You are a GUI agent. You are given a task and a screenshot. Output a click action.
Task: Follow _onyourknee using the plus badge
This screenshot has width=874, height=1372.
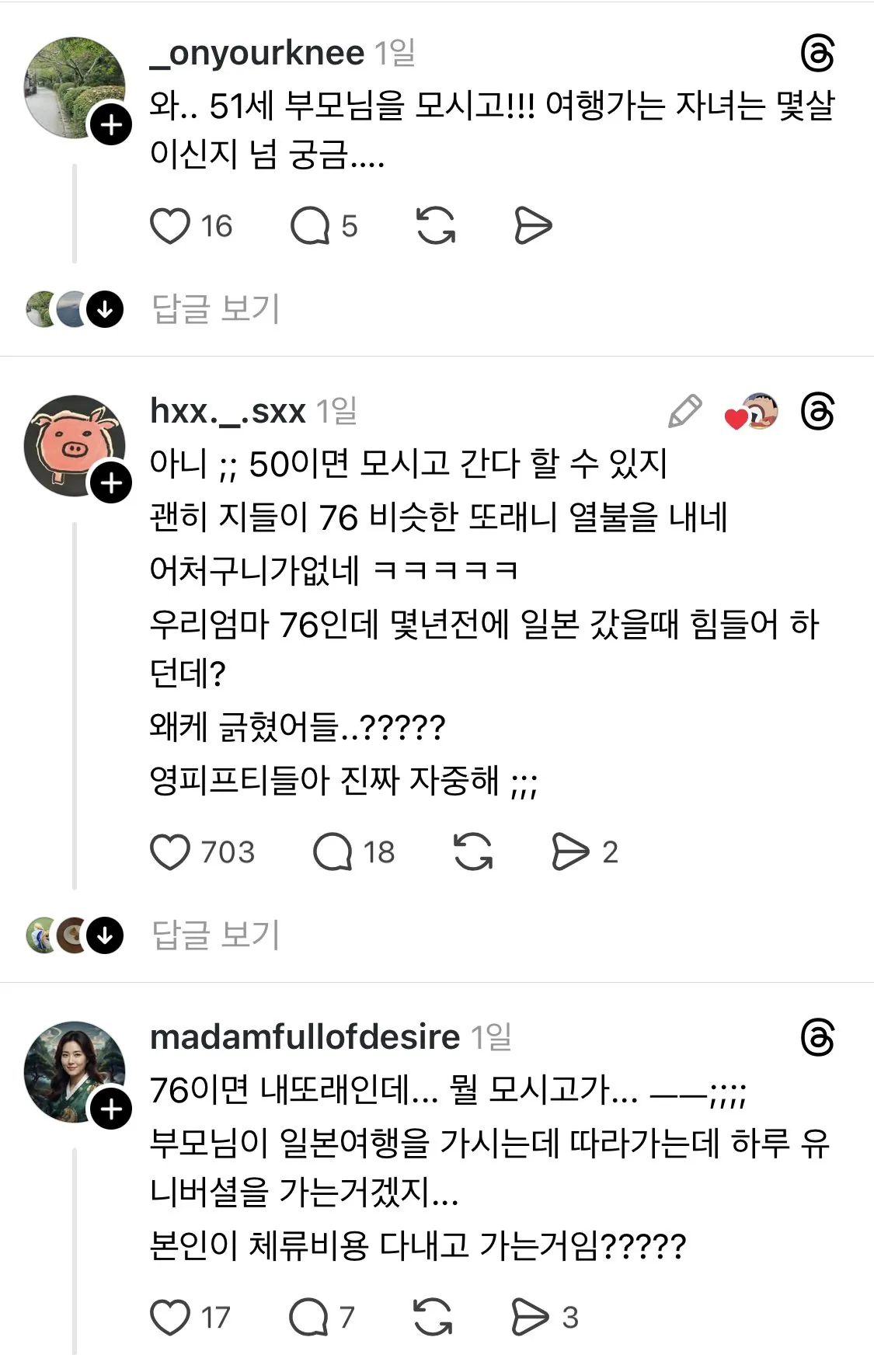click(x=111, y=124)
